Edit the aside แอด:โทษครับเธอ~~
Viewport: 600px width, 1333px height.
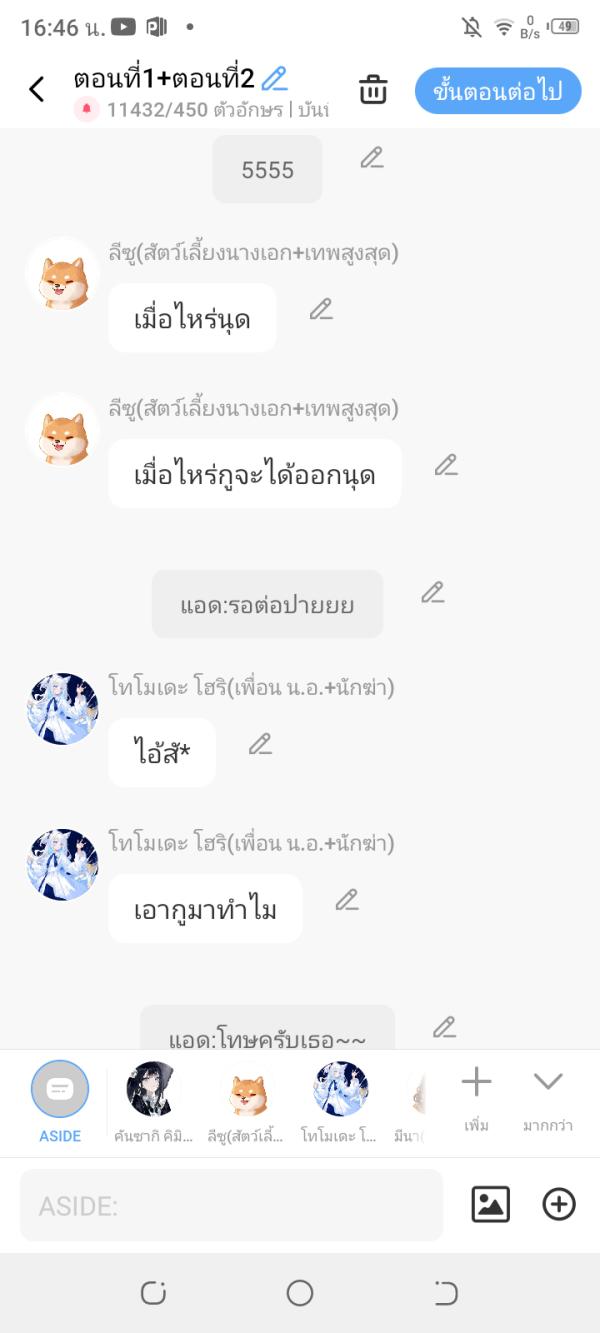(444, 1027)
